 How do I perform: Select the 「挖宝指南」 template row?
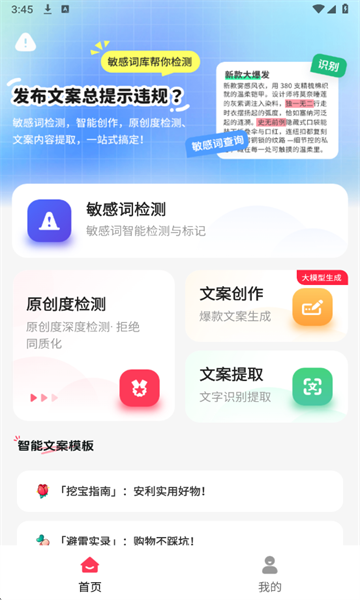[x=180, y=491]
